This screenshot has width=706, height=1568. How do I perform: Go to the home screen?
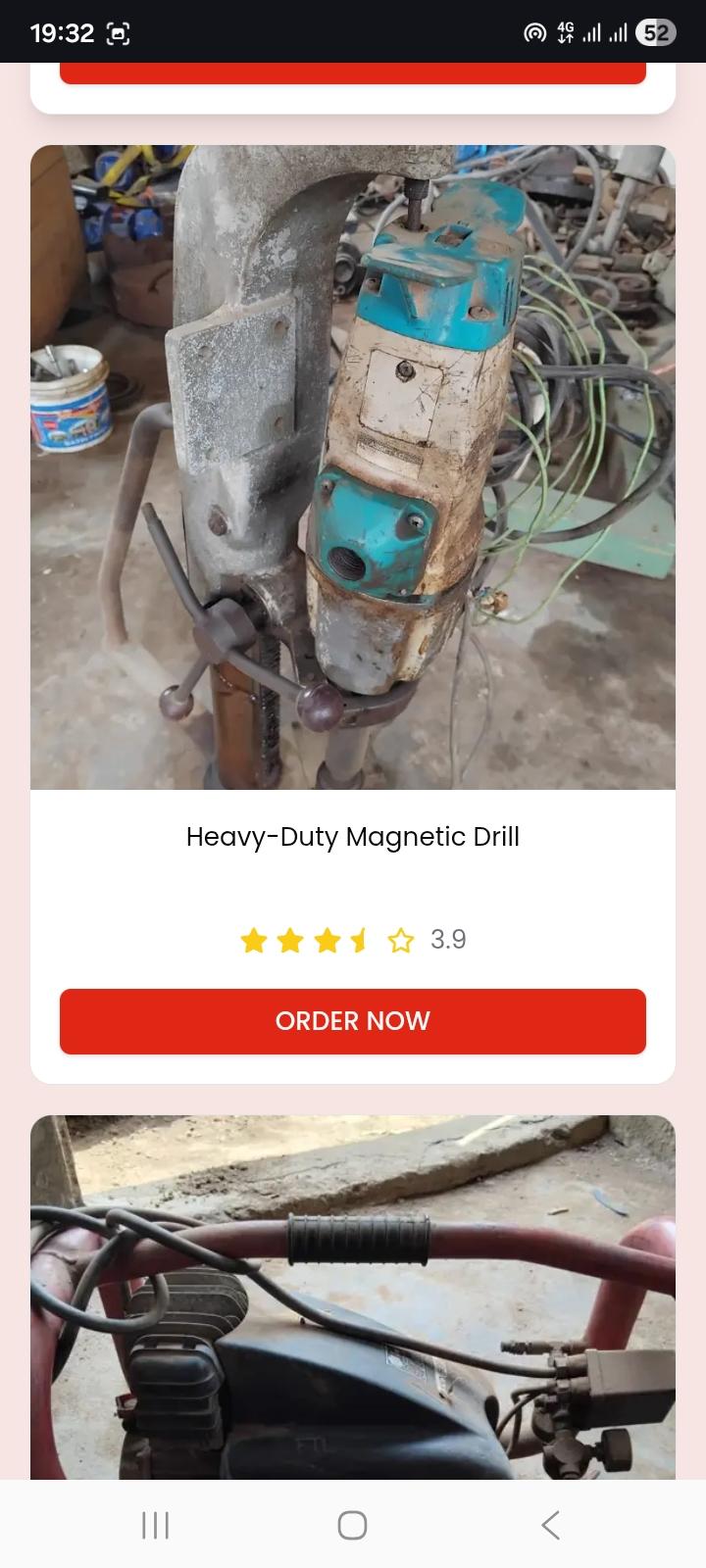click(x=352, y=1525)
